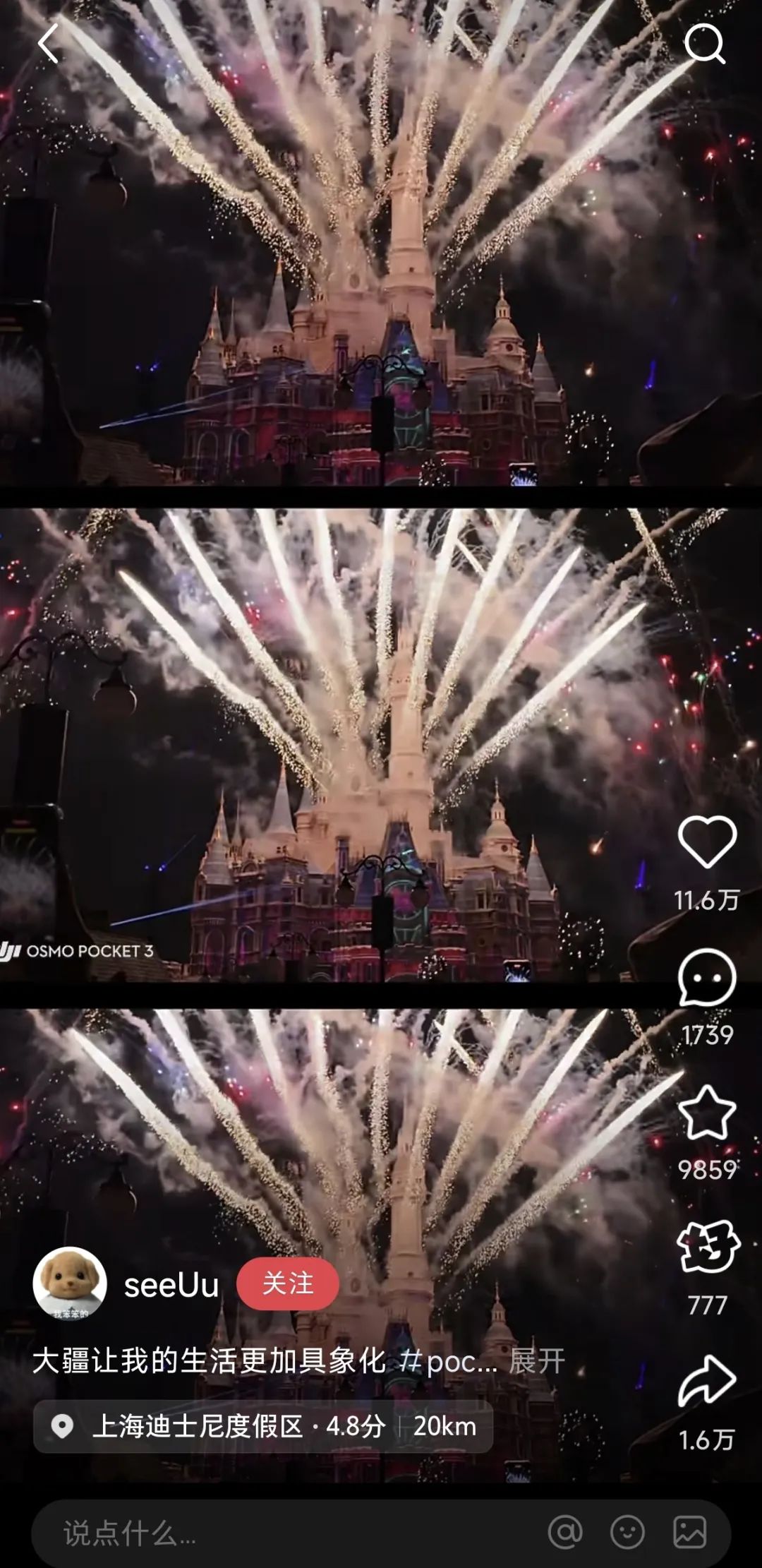Open the search magnifier icon
762x1568 pixels.
click(704, 44)
